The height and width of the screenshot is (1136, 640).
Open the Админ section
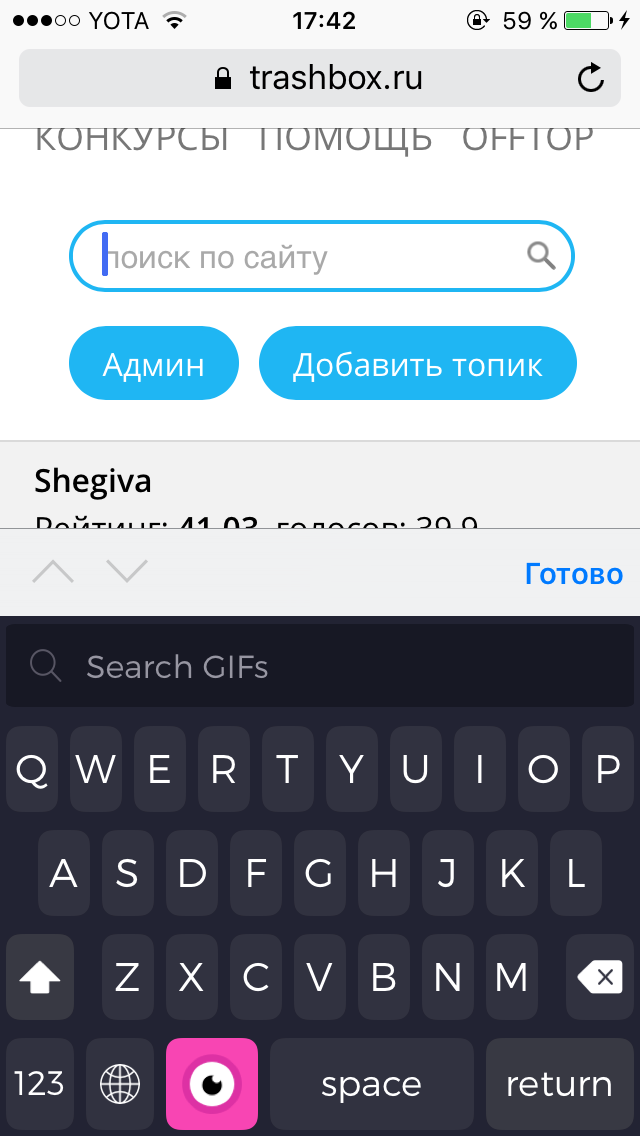pyautogui.click(x=154, y=364)
